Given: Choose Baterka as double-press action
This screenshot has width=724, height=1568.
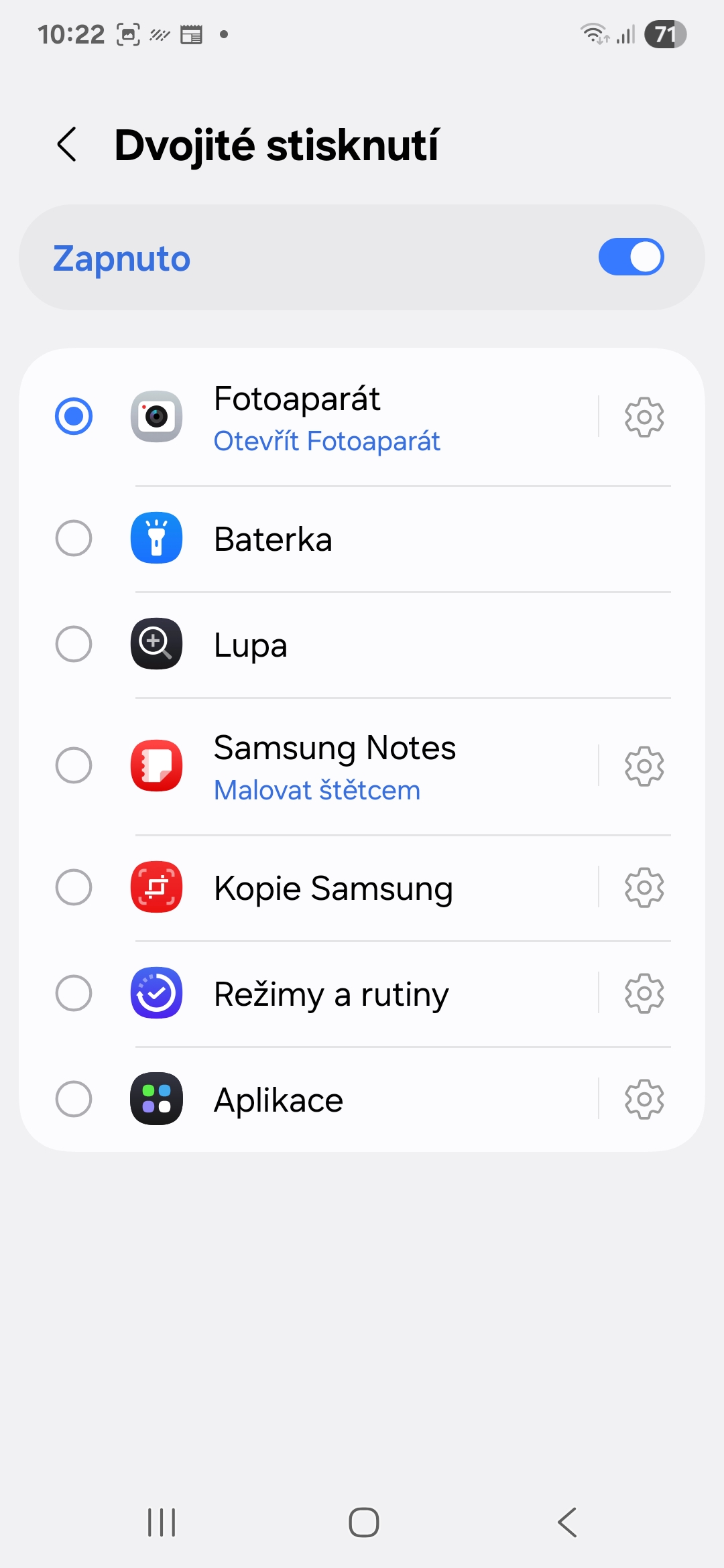Looking at the screenshot, I should 74,538.
